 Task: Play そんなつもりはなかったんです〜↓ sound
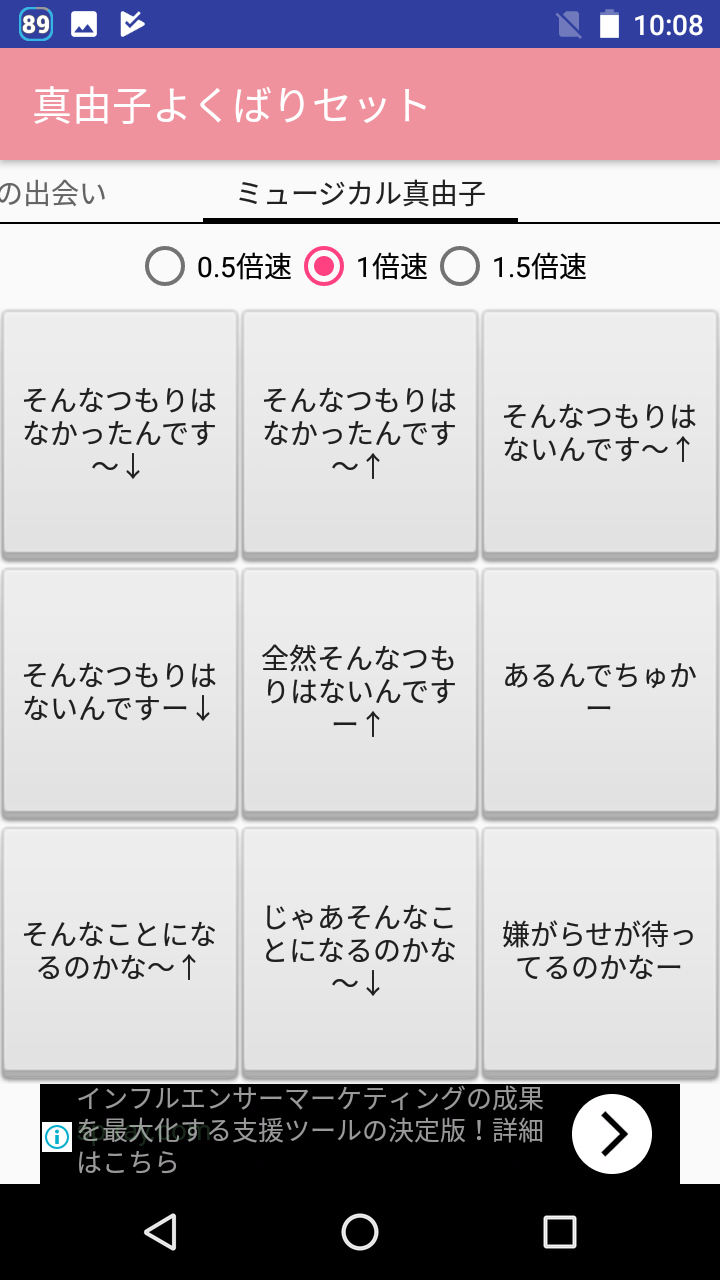[120, 430]
